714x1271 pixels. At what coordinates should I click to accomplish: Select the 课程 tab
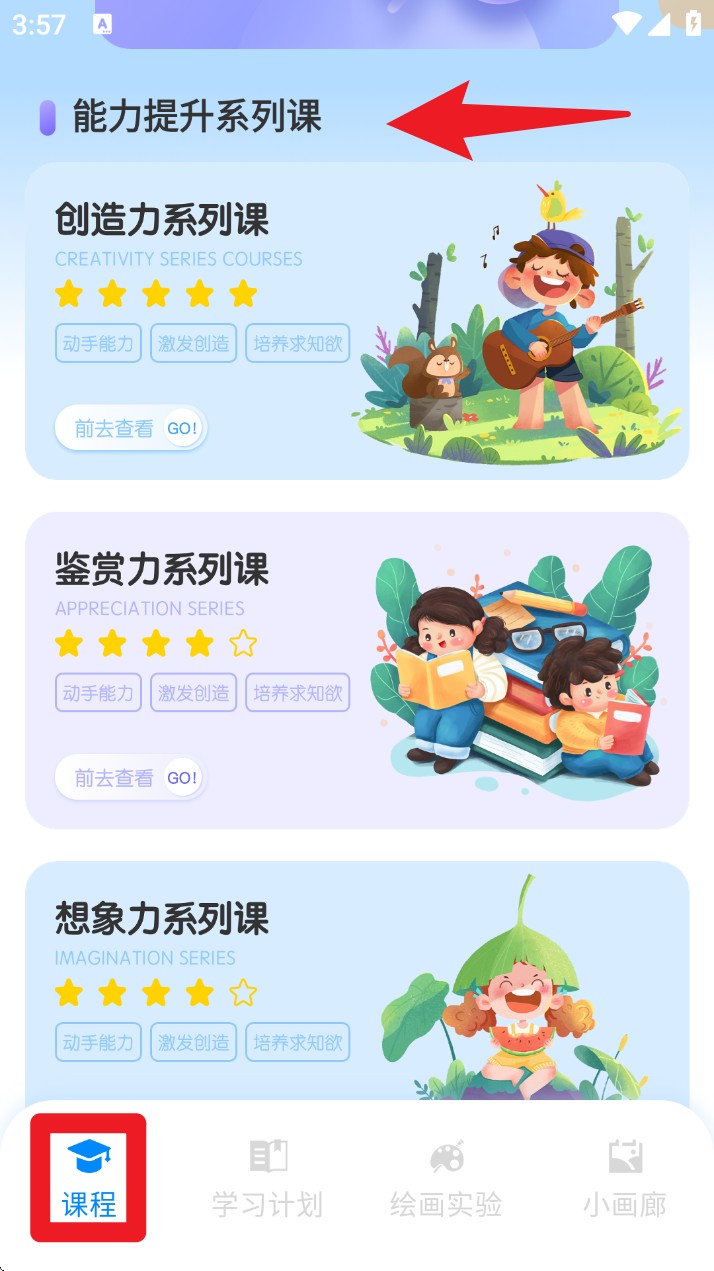point(89,1178)
